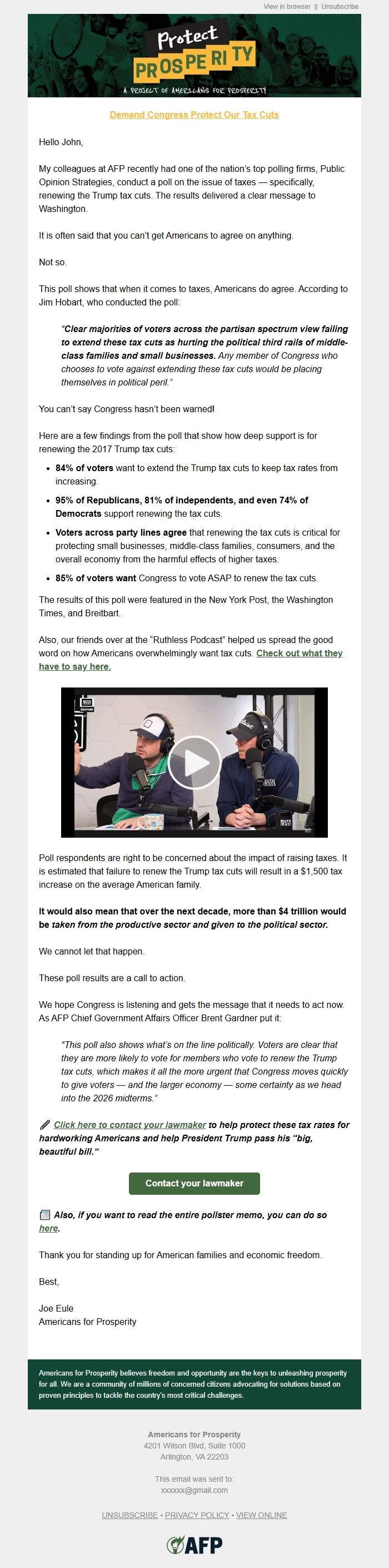Screen dimensions: 389x1568
Task: Open the Ruthless Podcast 'Check out' link
Action: pos(299,653)
